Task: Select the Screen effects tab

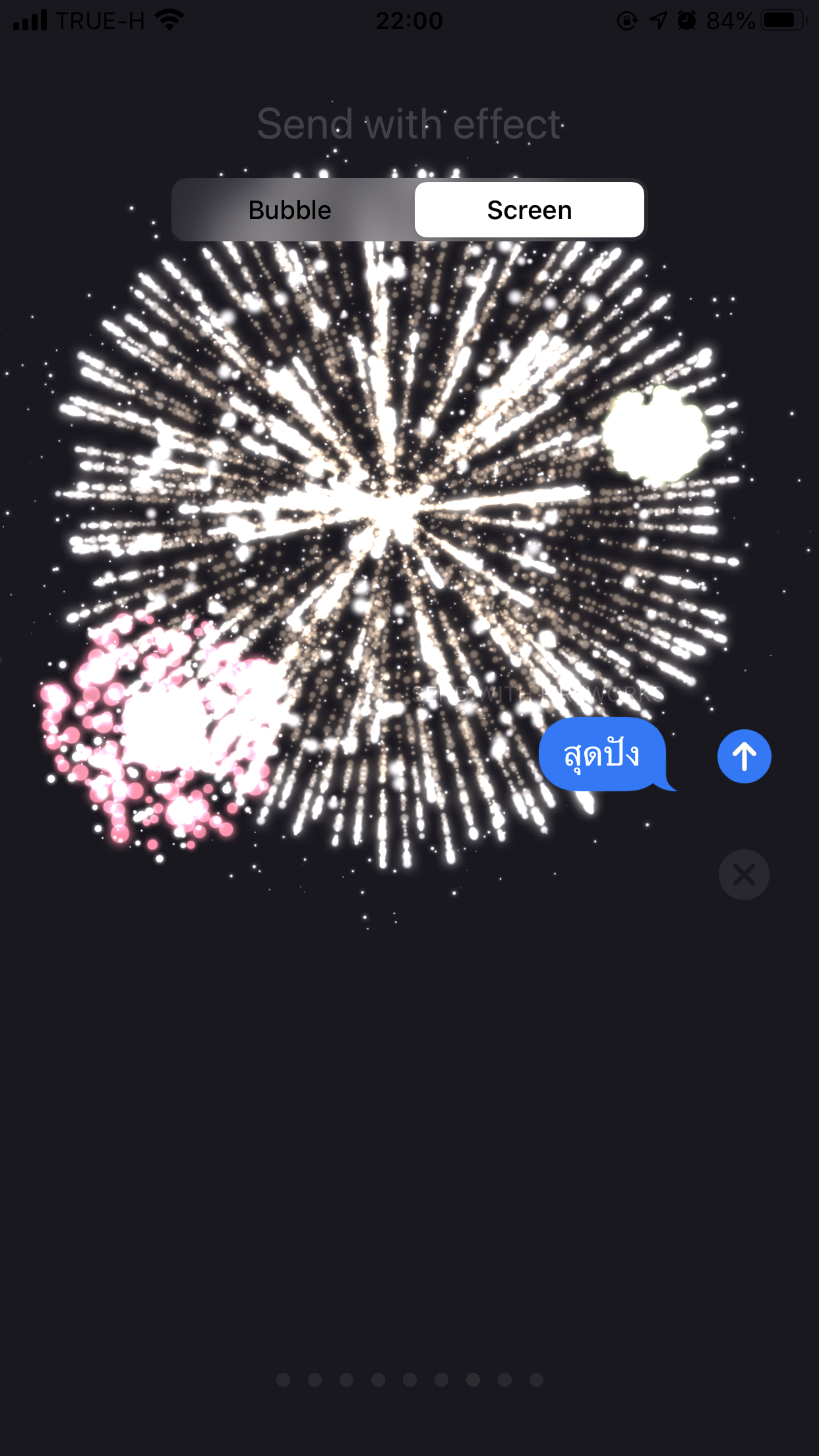Action: 529,210
